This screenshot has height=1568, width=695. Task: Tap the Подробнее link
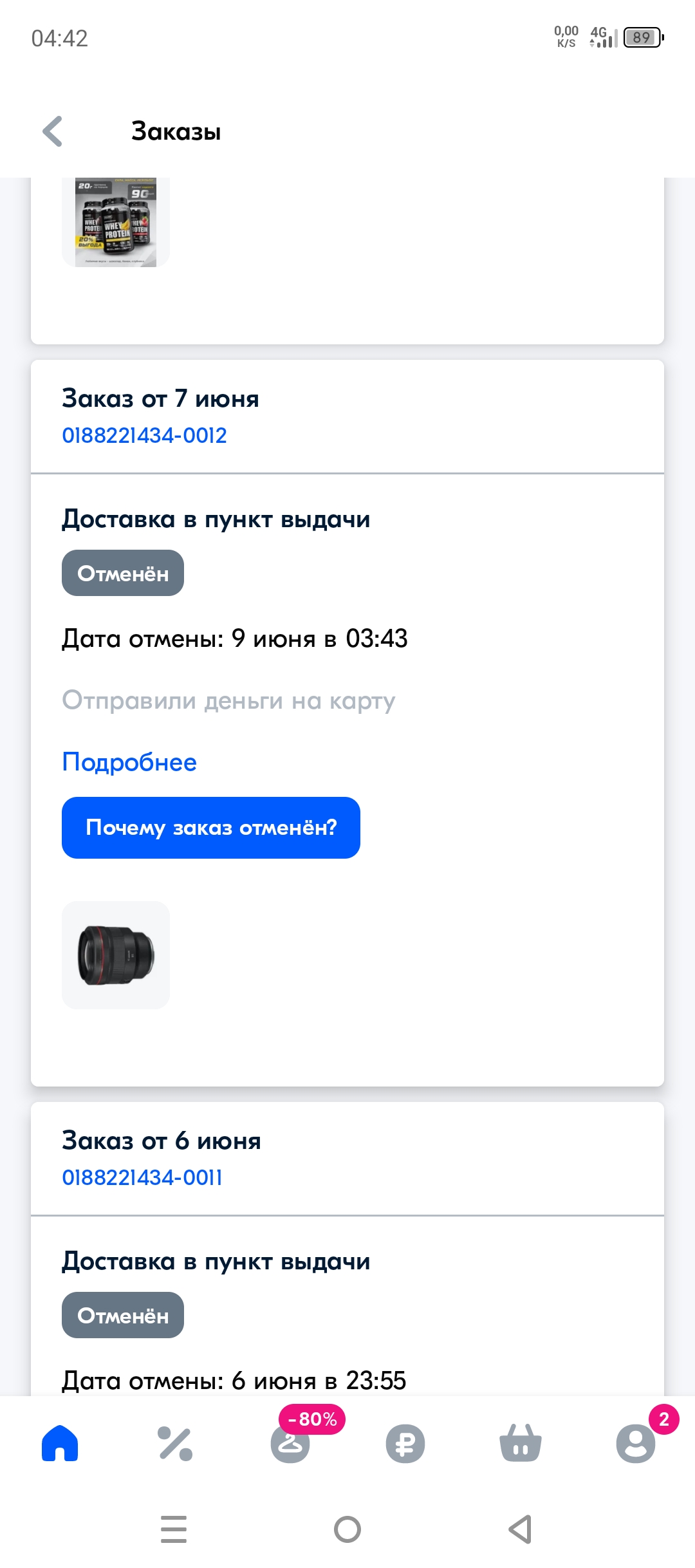(x=129, y=762)
